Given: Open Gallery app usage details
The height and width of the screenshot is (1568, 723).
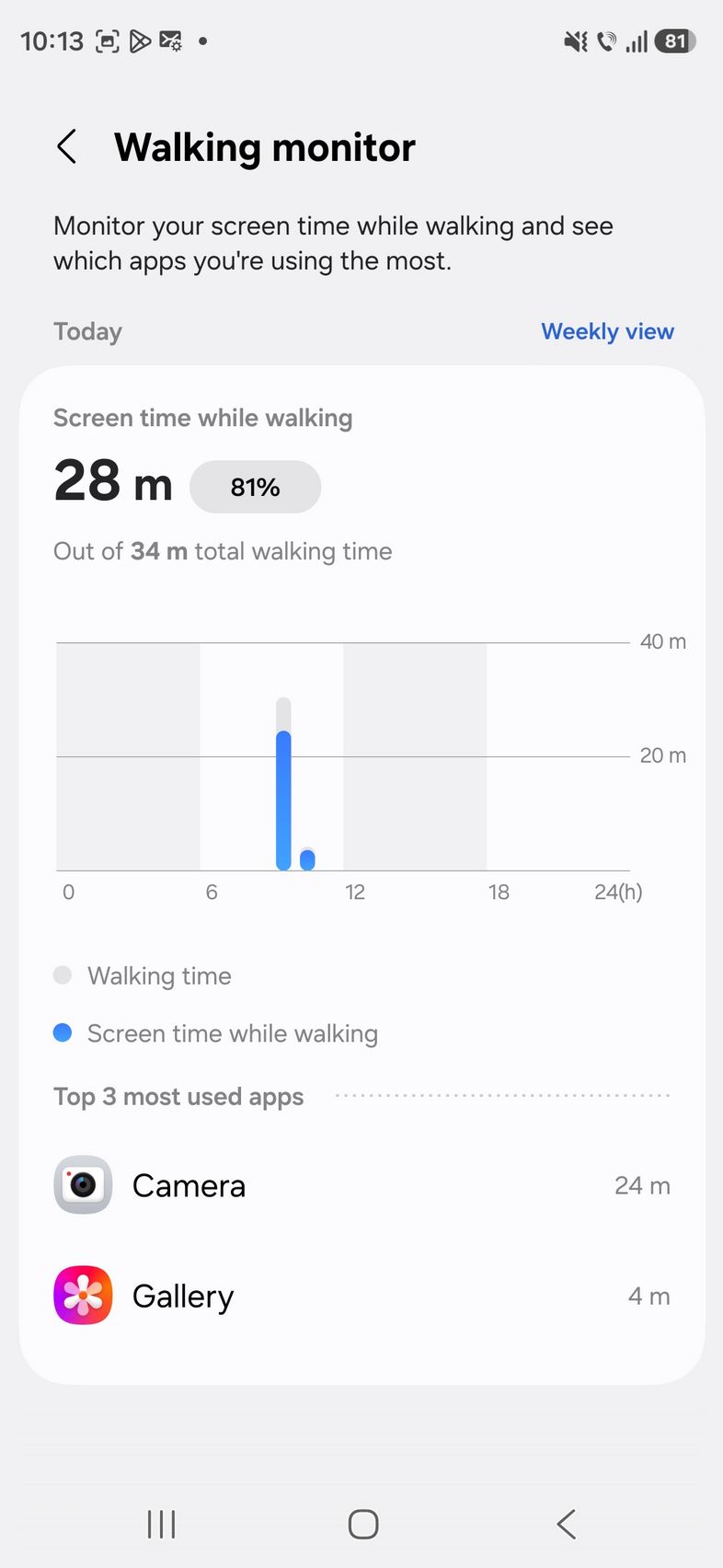Looking at the screenshot, I should pos(361,1296).
